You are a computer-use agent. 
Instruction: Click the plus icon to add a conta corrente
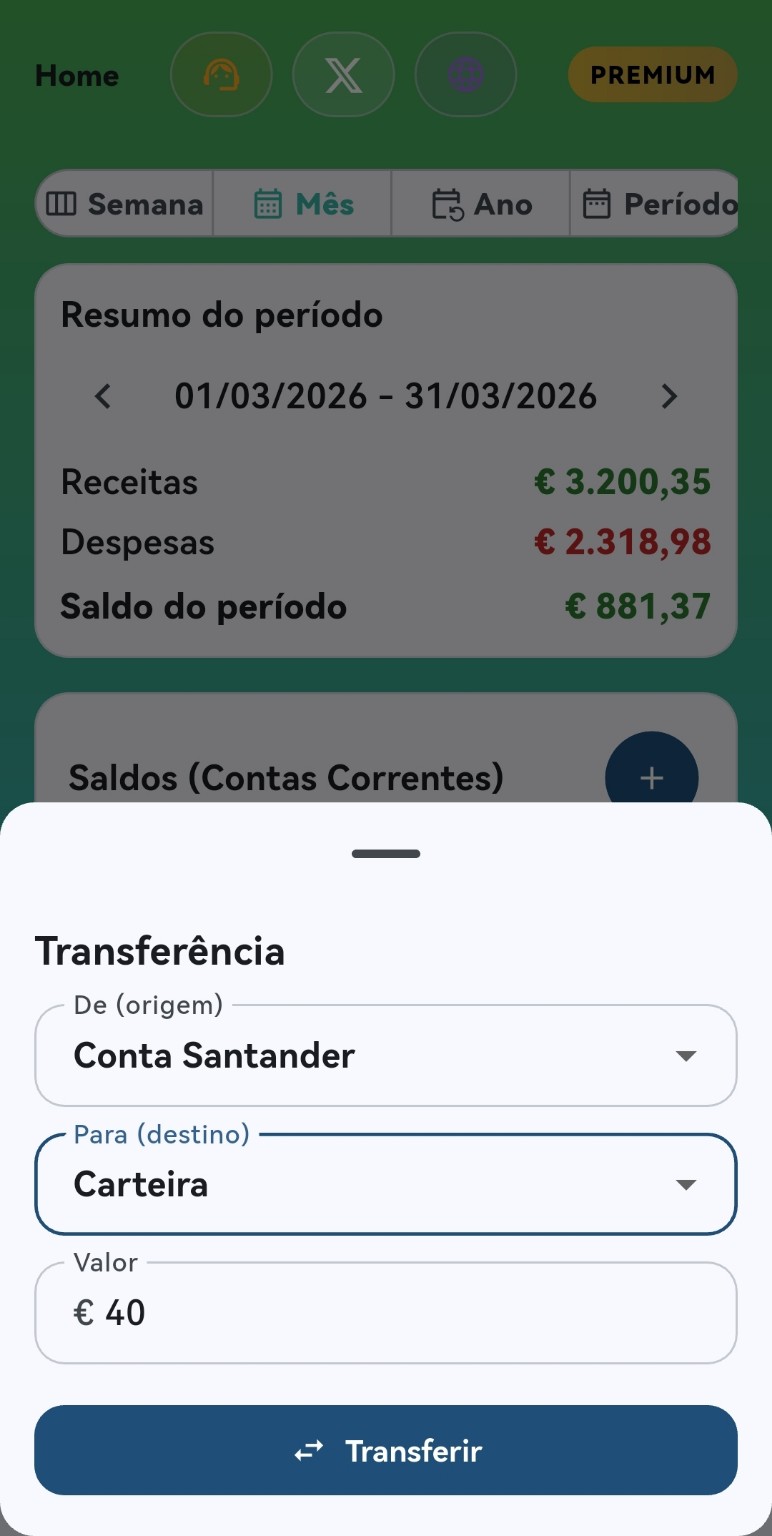click(x=652, y=777)
